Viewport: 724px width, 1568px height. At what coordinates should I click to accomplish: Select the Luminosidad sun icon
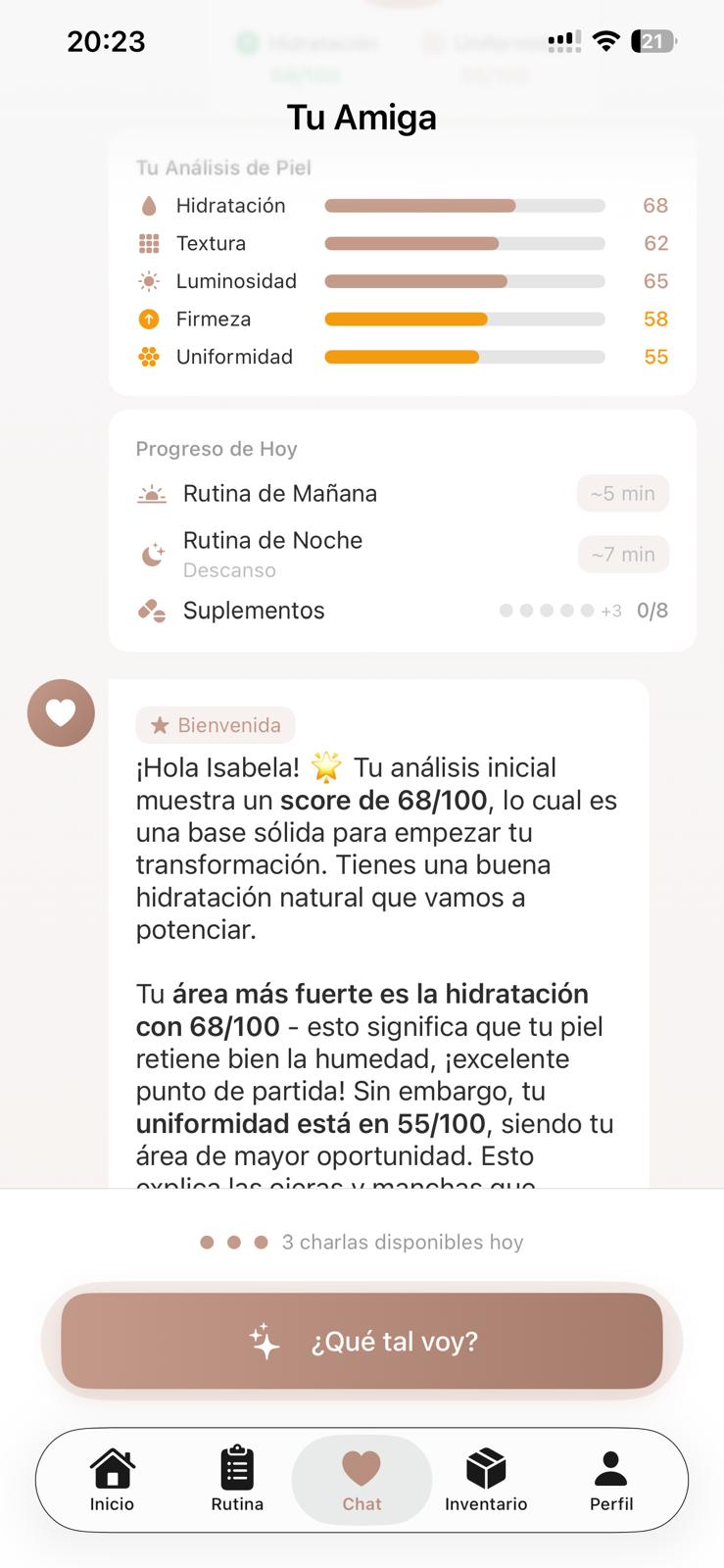[x=149, y=281]
